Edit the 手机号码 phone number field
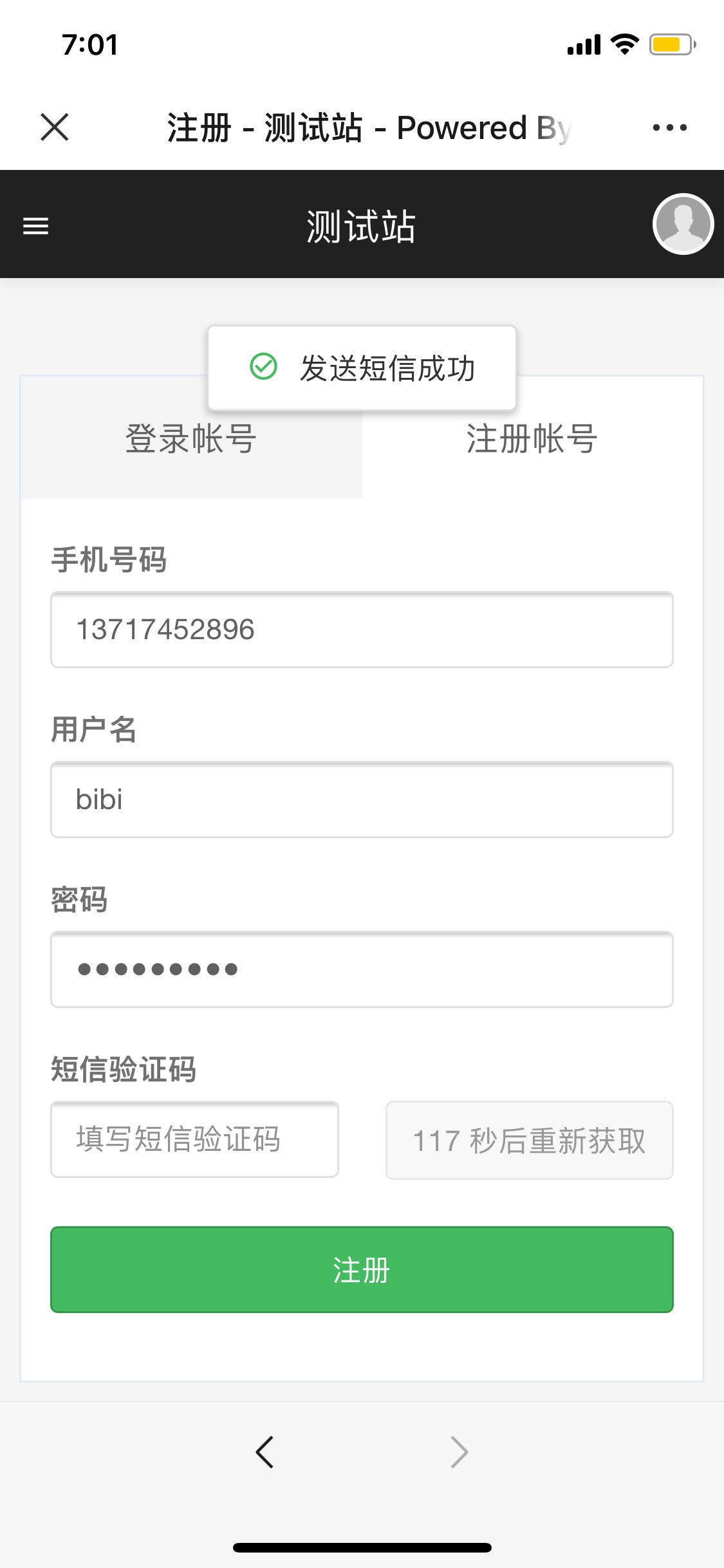 click(362, 630)
